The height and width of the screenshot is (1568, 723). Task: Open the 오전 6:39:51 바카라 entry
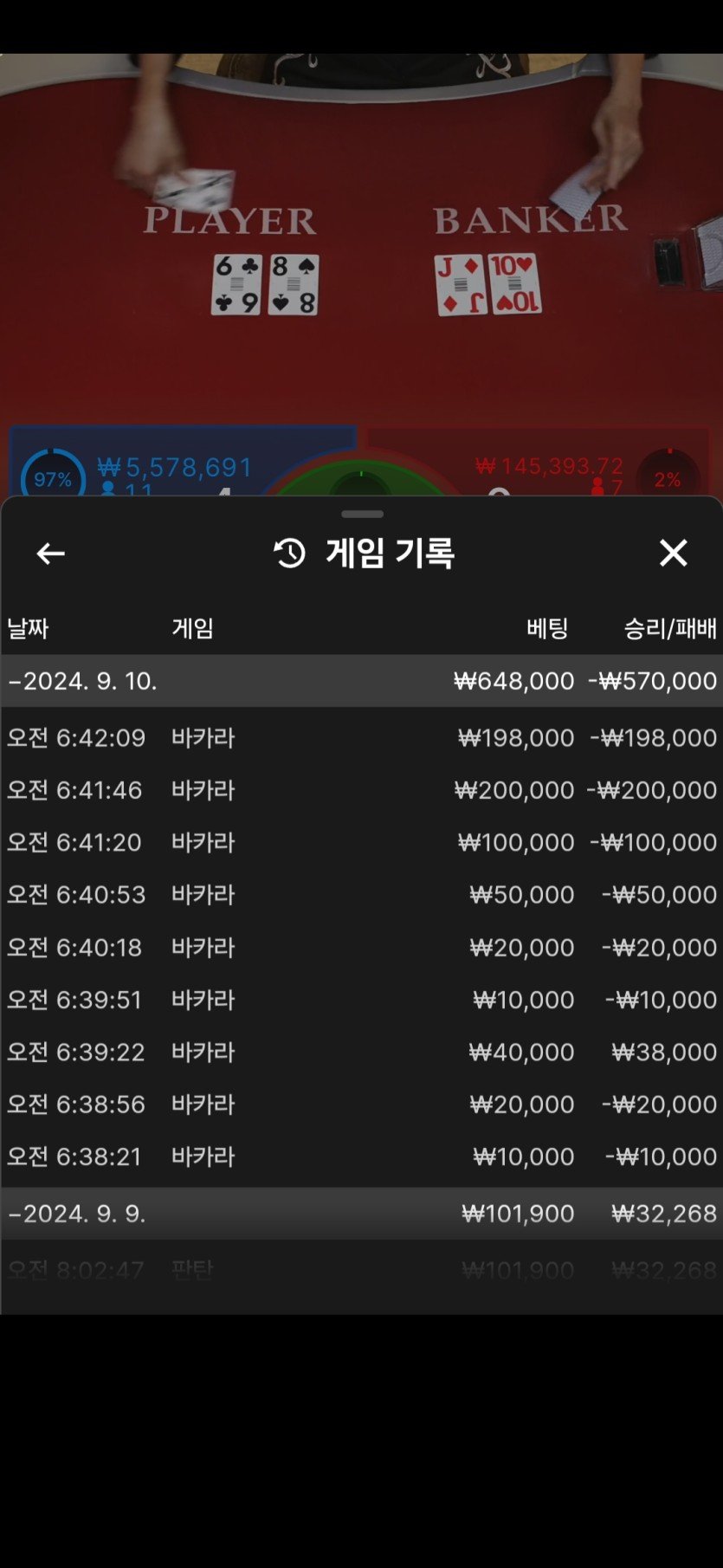click(x=361, y=1000)
